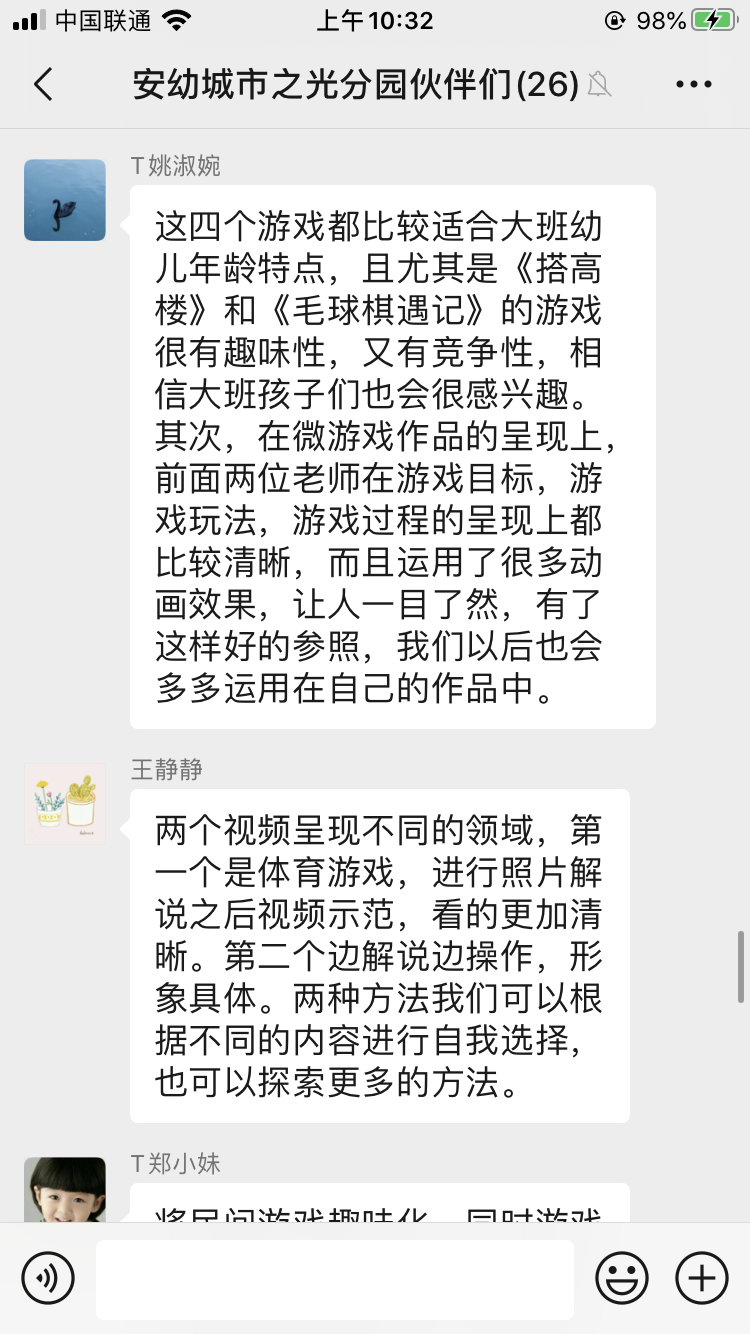This screenshot has height=1334, width=750.
Task: Open the group chat options menu
Action: 693,85
